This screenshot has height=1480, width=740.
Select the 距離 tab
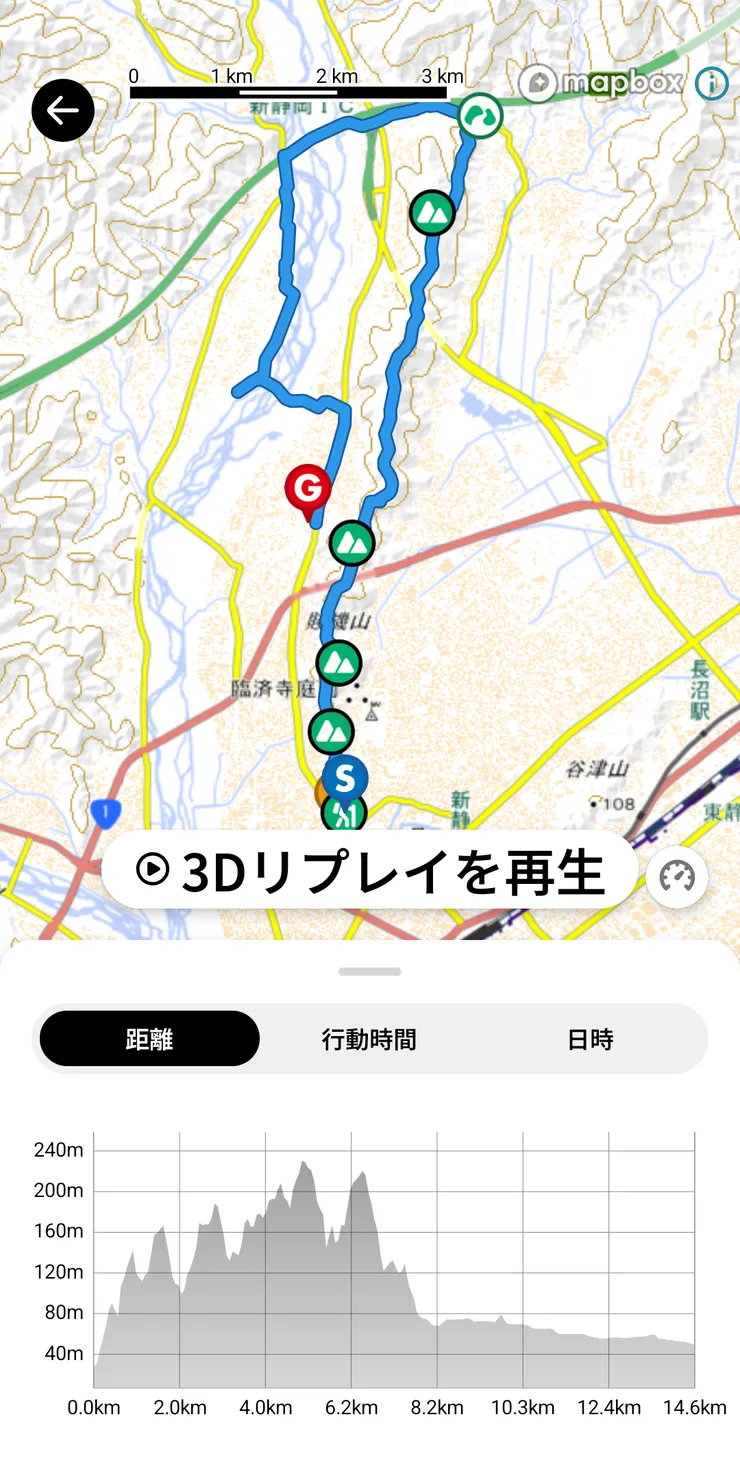click(x=148, y=1038)
